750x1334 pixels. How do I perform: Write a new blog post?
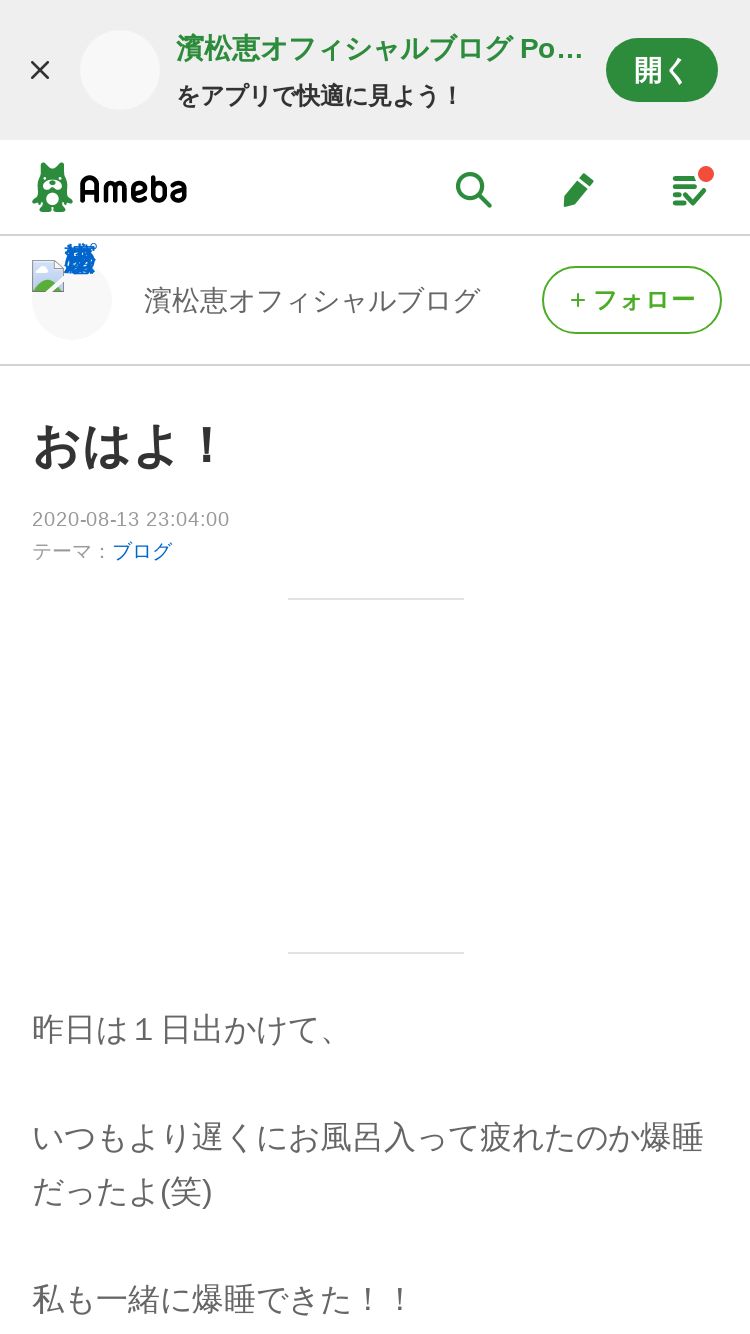578,189
